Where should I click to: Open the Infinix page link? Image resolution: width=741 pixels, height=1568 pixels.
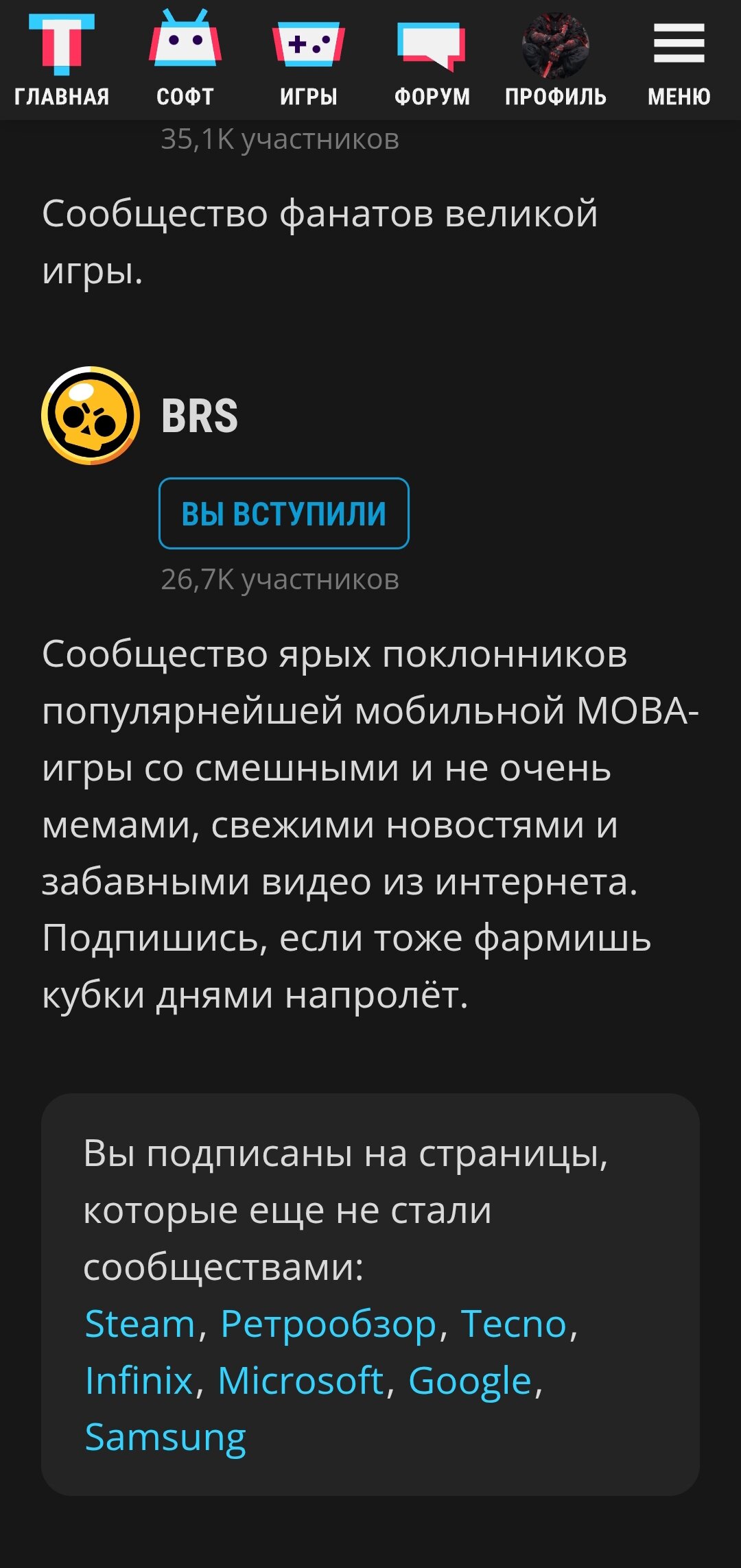(139, 1381)
